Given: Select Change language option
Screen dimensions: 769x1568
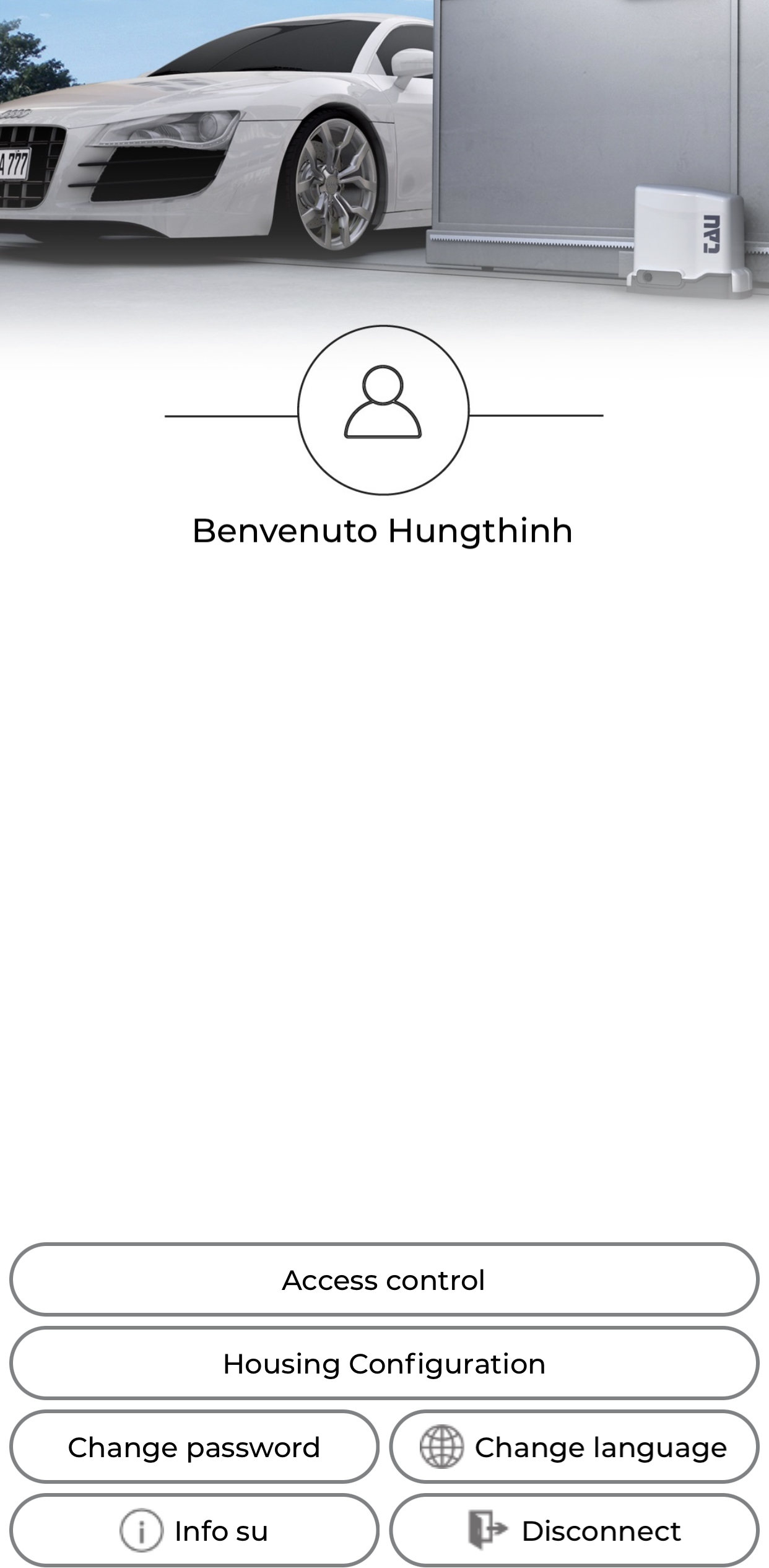Looking at the screenshot, I should click(574, 1447).
